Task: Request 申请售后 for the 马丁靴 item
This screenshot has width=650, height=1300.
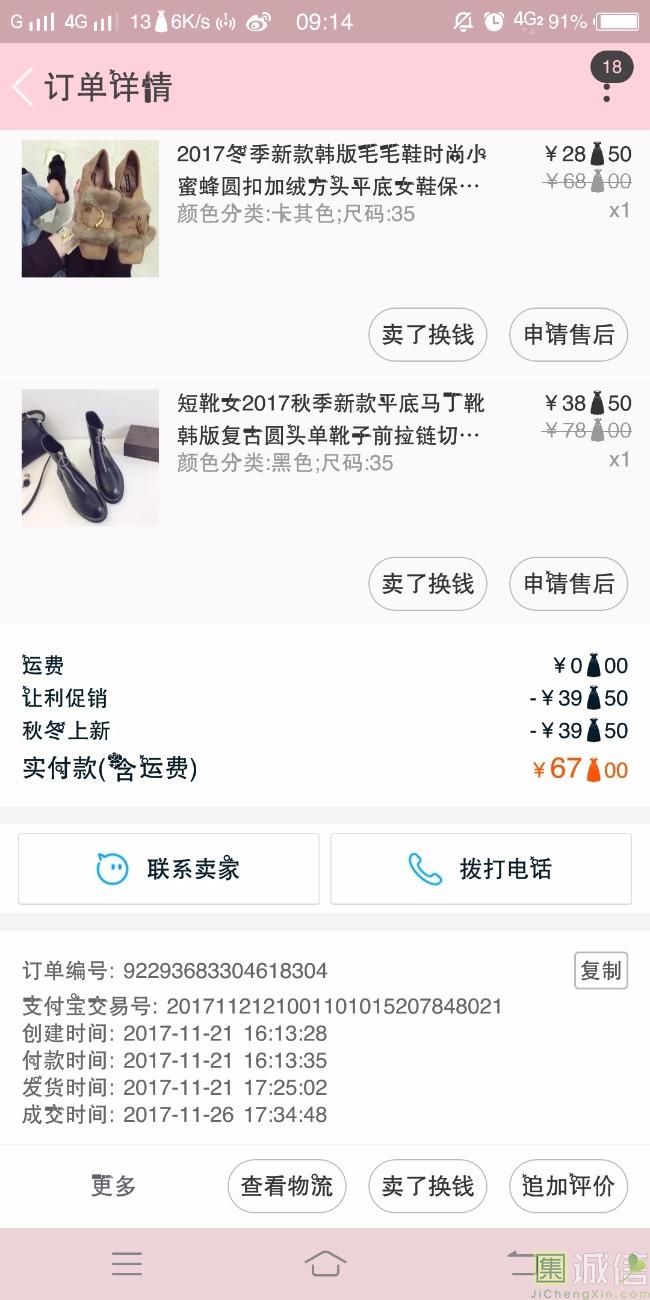Action: tap(568, 583)
